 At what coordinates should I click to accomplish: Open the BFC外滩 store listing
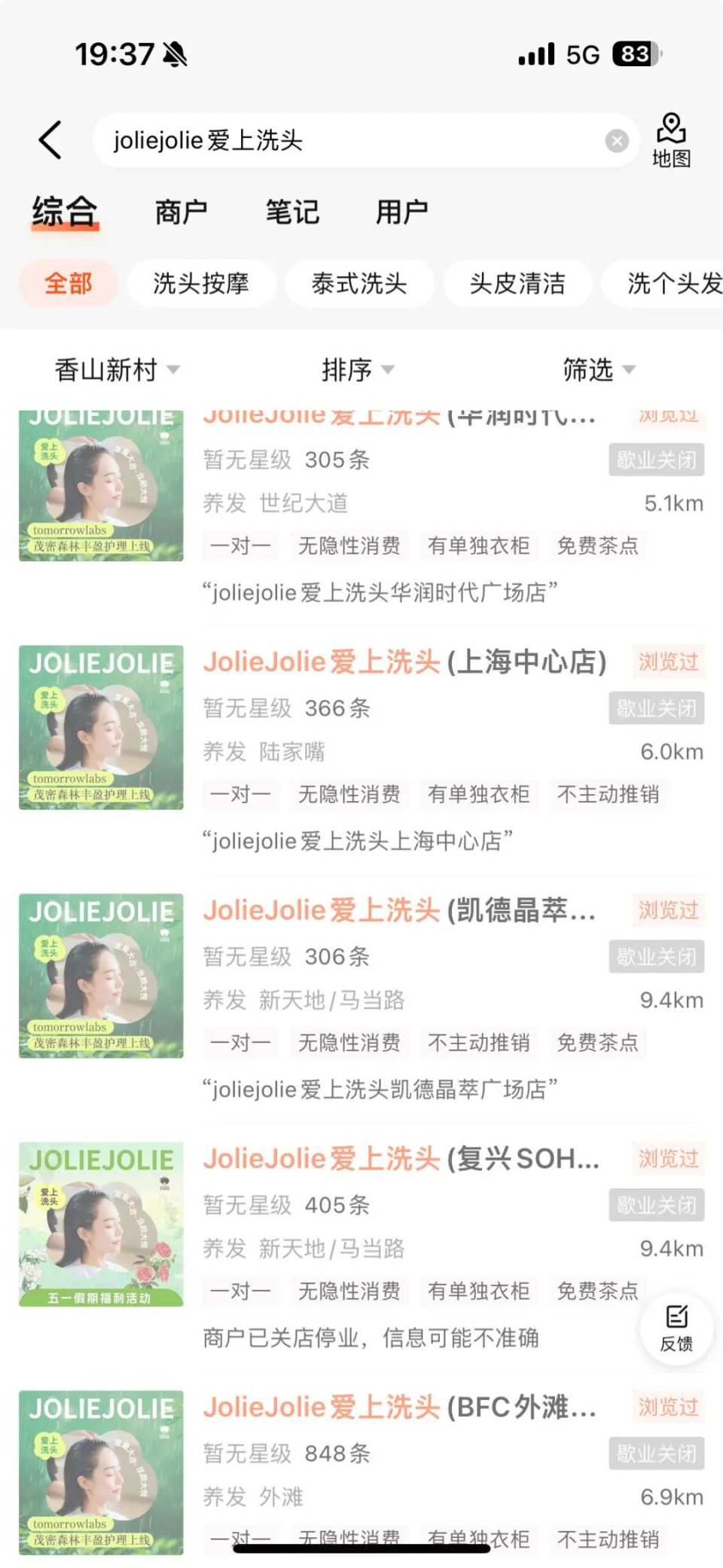(x=399, y=1408)
